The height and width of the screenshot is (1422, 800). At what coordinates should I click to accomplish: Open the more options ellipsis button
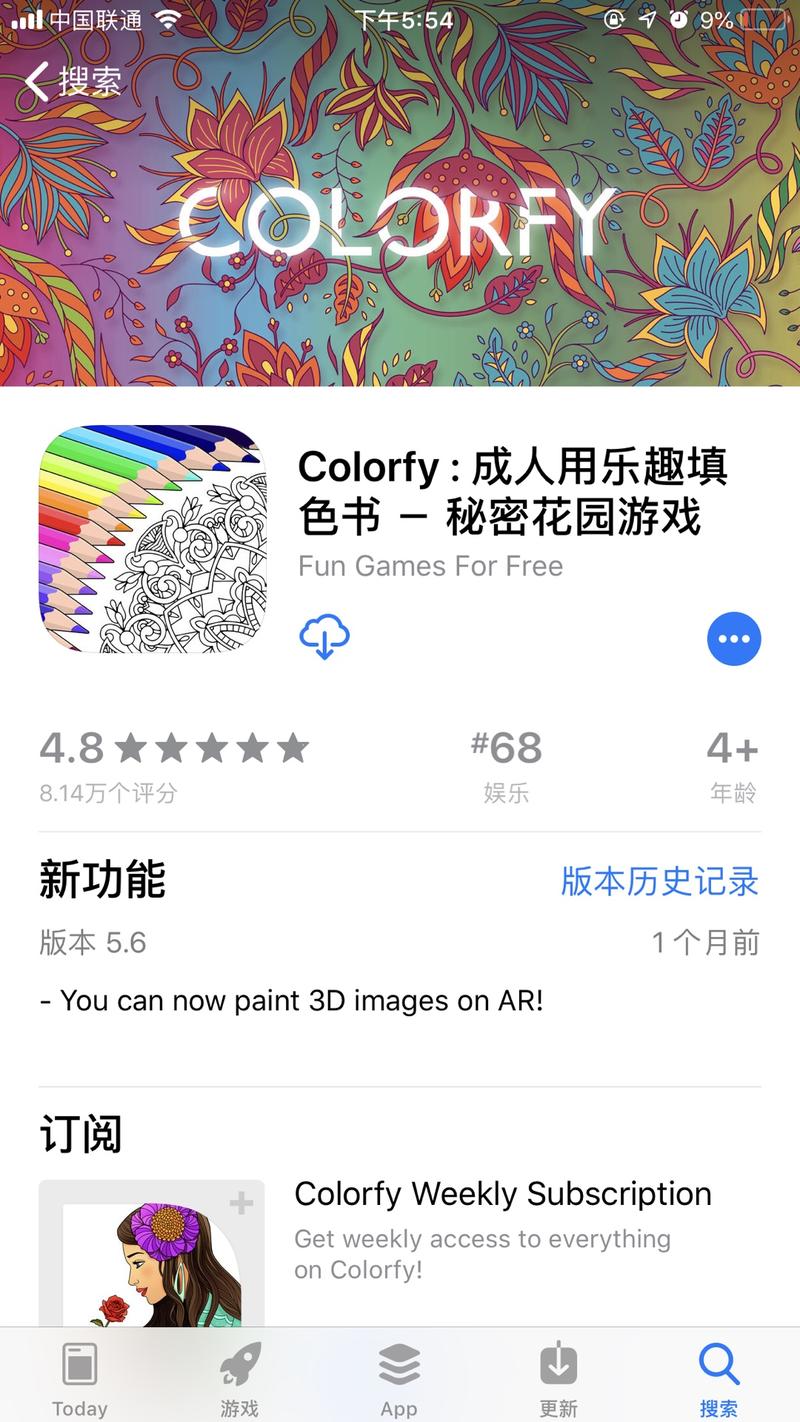point(734,639)
